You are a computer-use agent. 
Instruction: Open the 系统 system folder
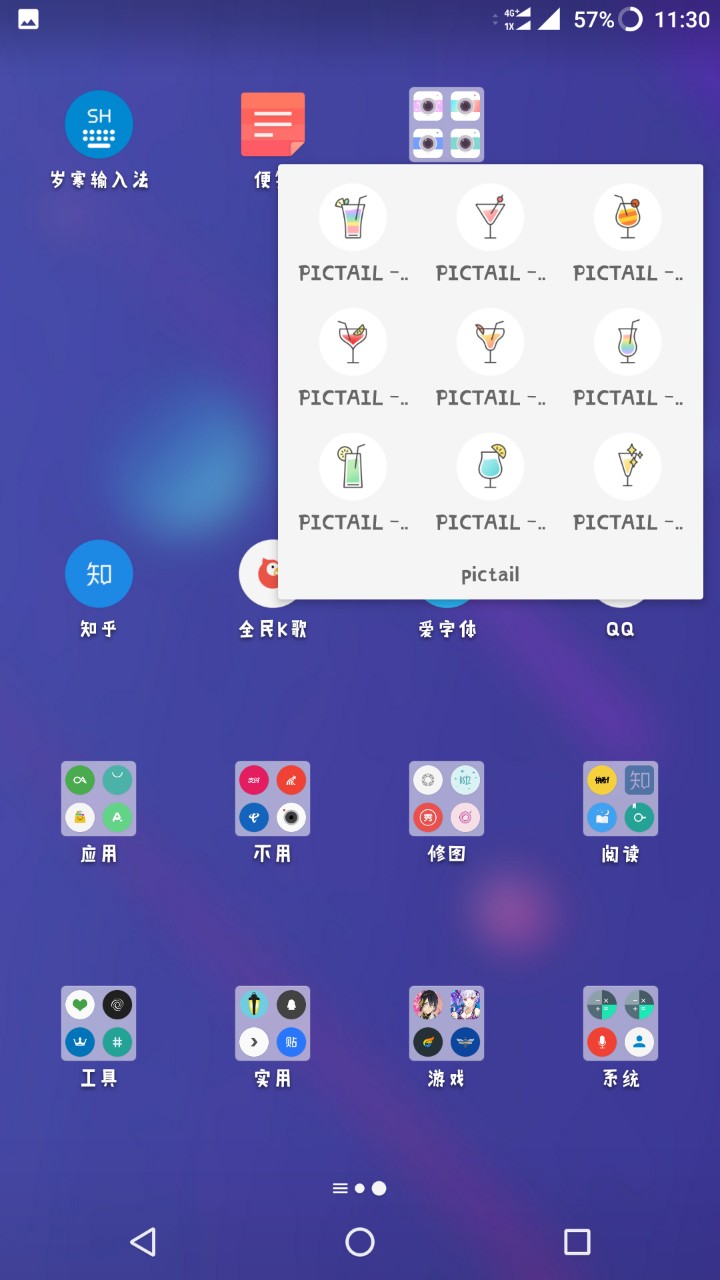[x=620, y=1023]
